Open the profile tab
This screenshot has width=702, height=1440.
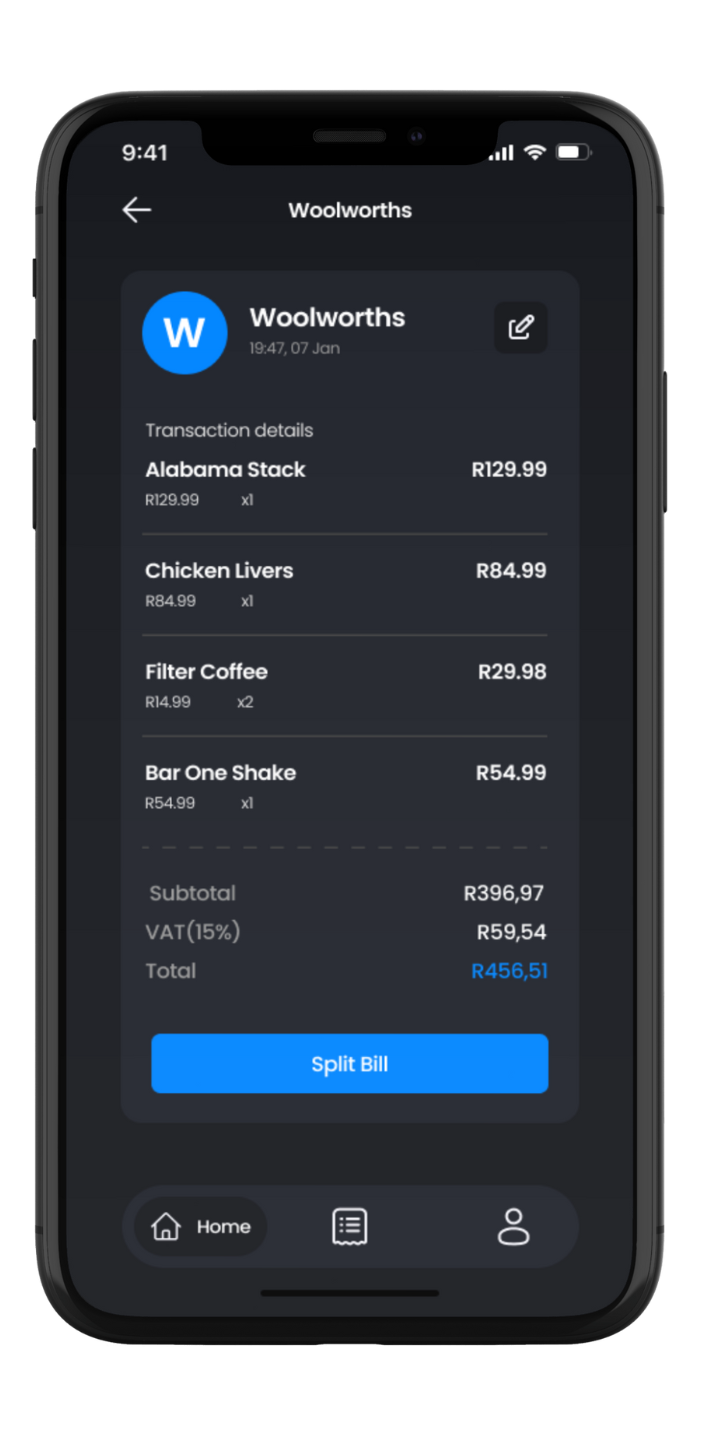513,1227
